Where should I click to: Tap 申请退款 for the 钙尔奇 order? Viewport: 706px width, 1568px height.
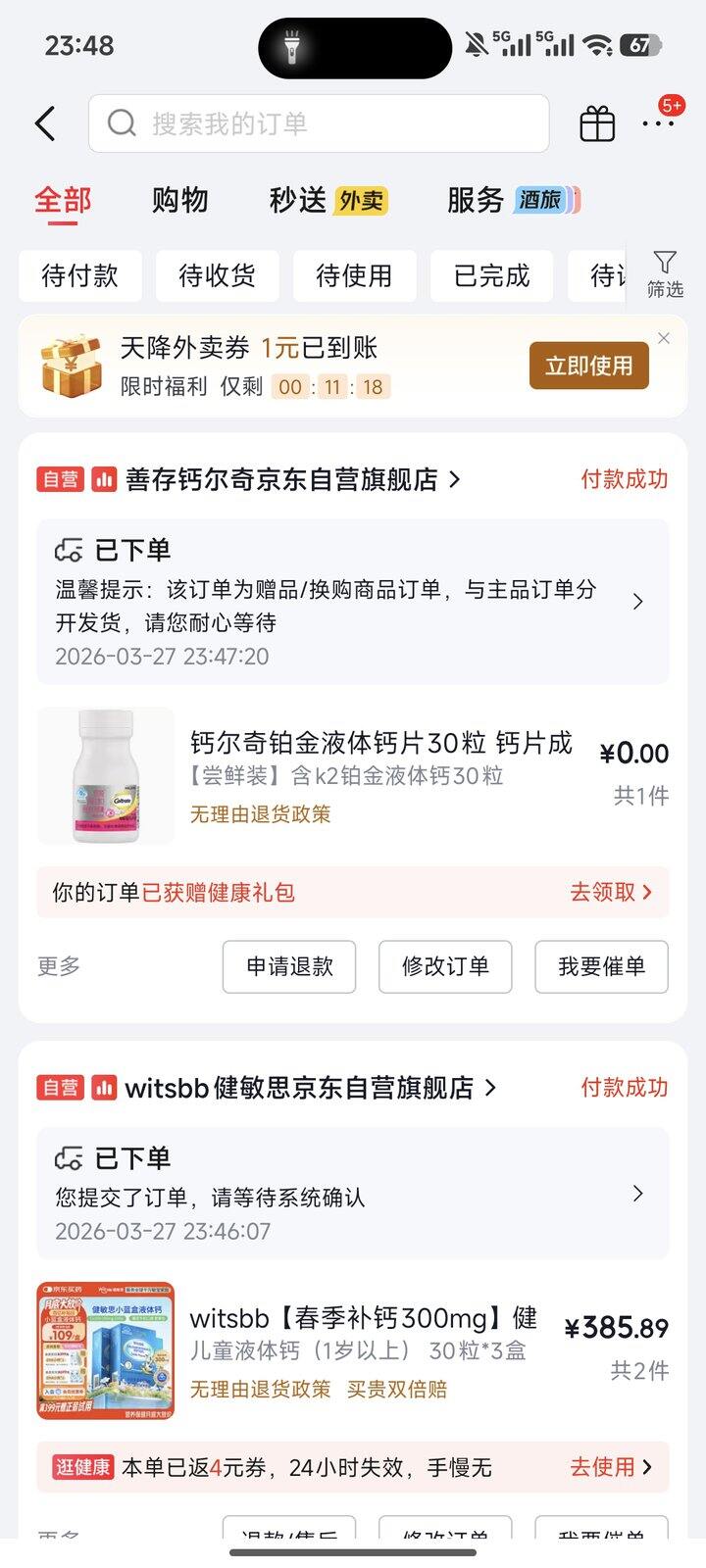[x=289, y=966]
